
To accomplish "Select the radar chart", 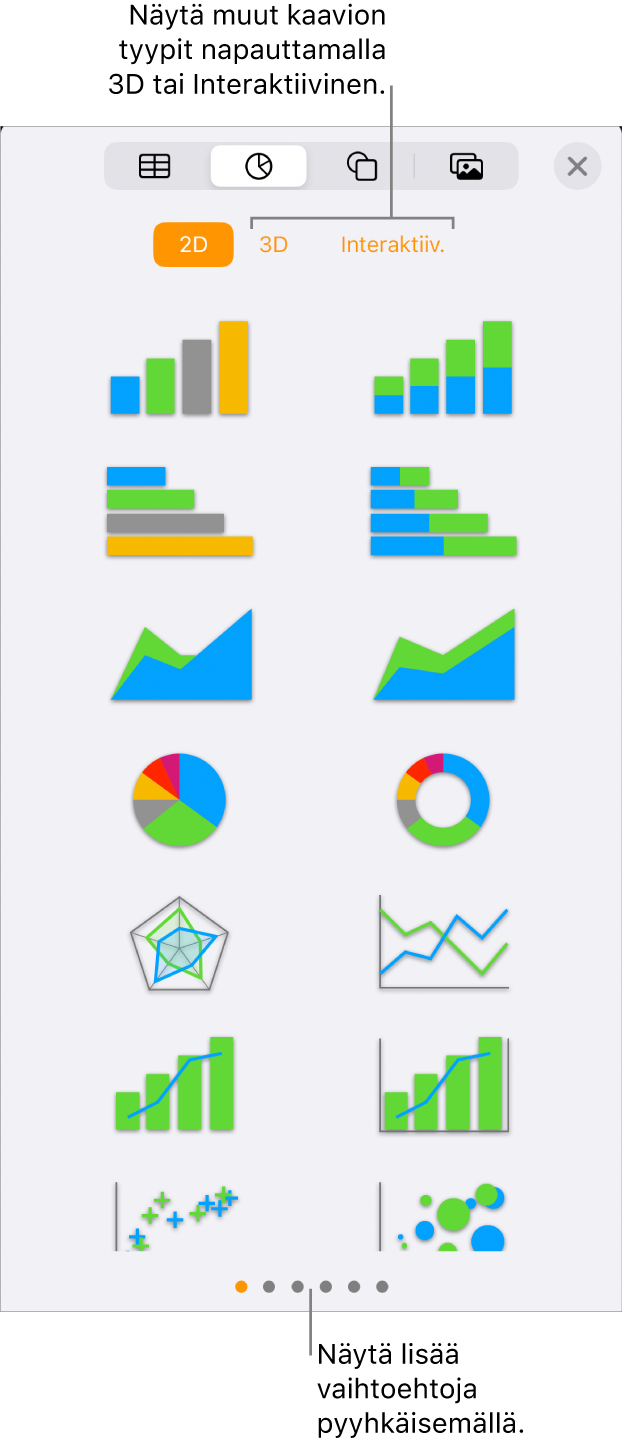I will click(x=179, y=943).
